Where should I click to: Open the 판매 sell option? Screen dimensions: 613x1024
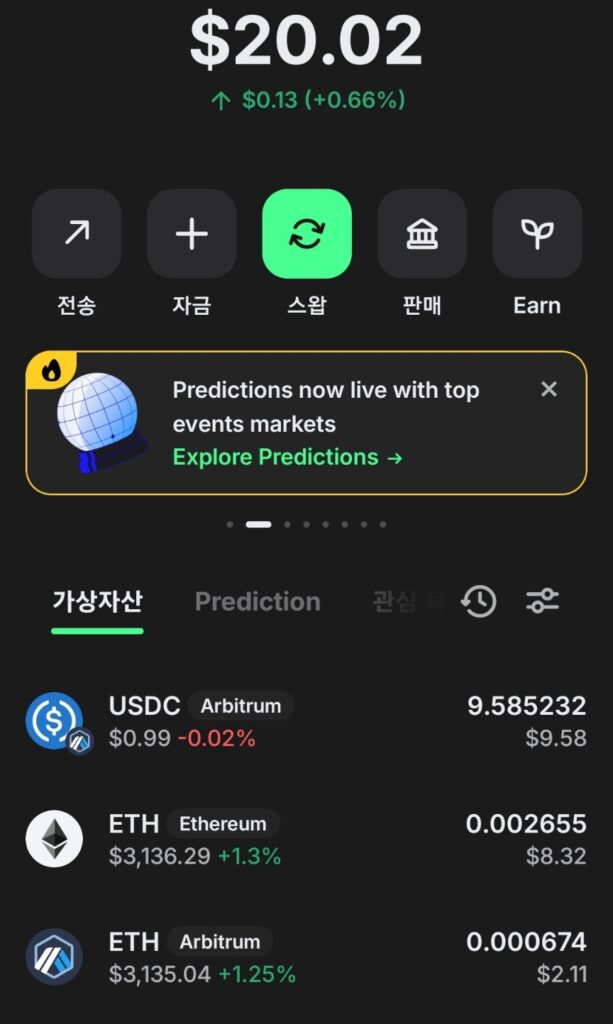tap(421, 234)
